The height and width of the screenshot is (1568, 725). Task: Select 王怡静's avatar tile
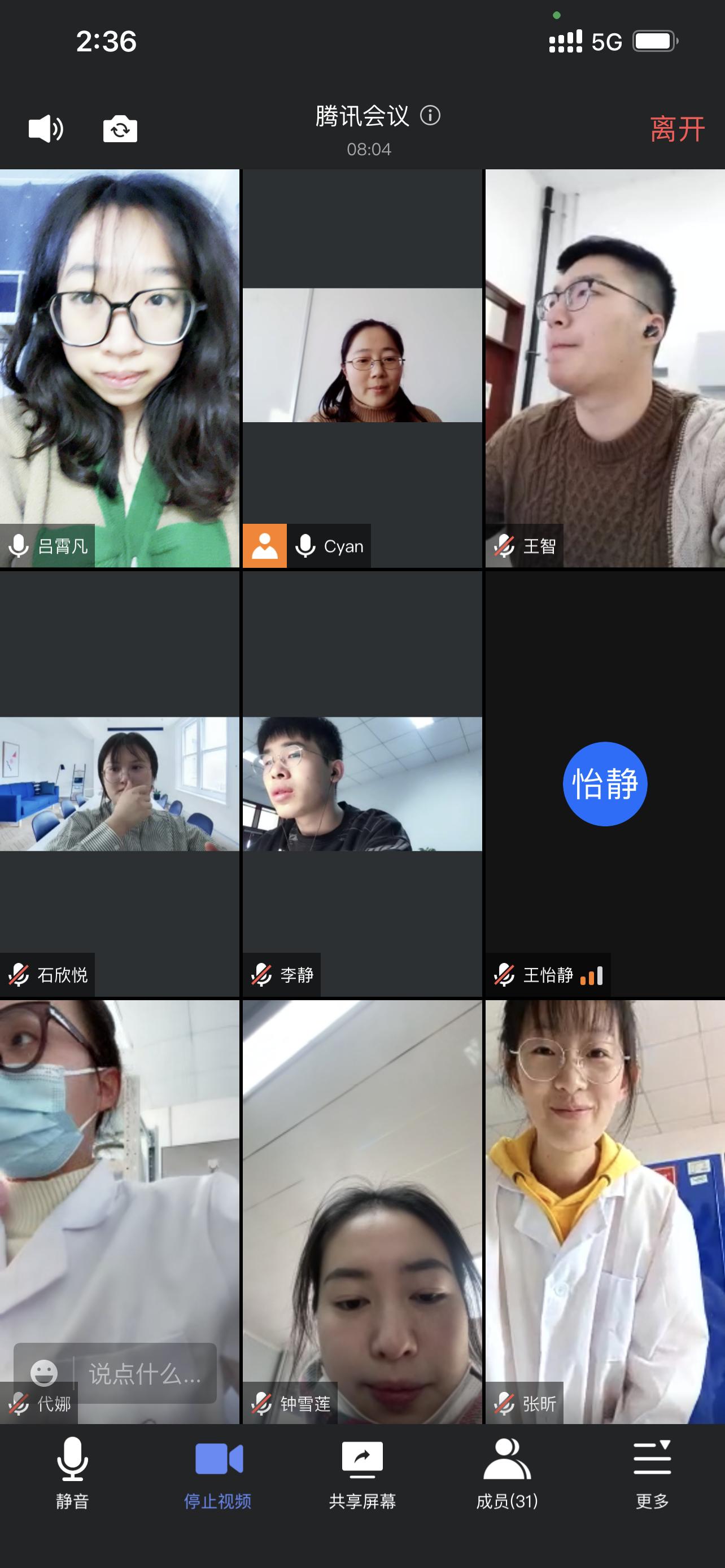click(605, 783)
